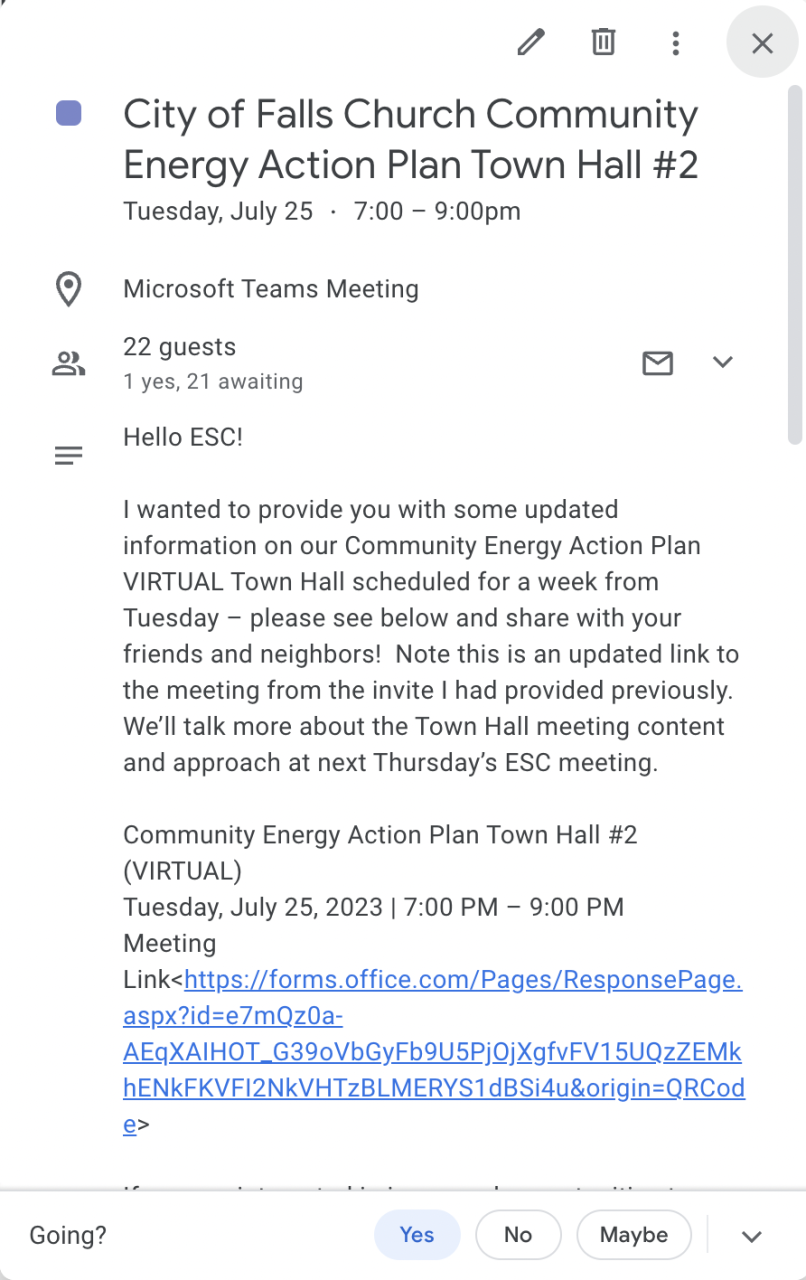Image resolution: width=806 pixels, height=1280 pixels.
Task: Open more RSVP options dropdown
Action: (752, 1237)
